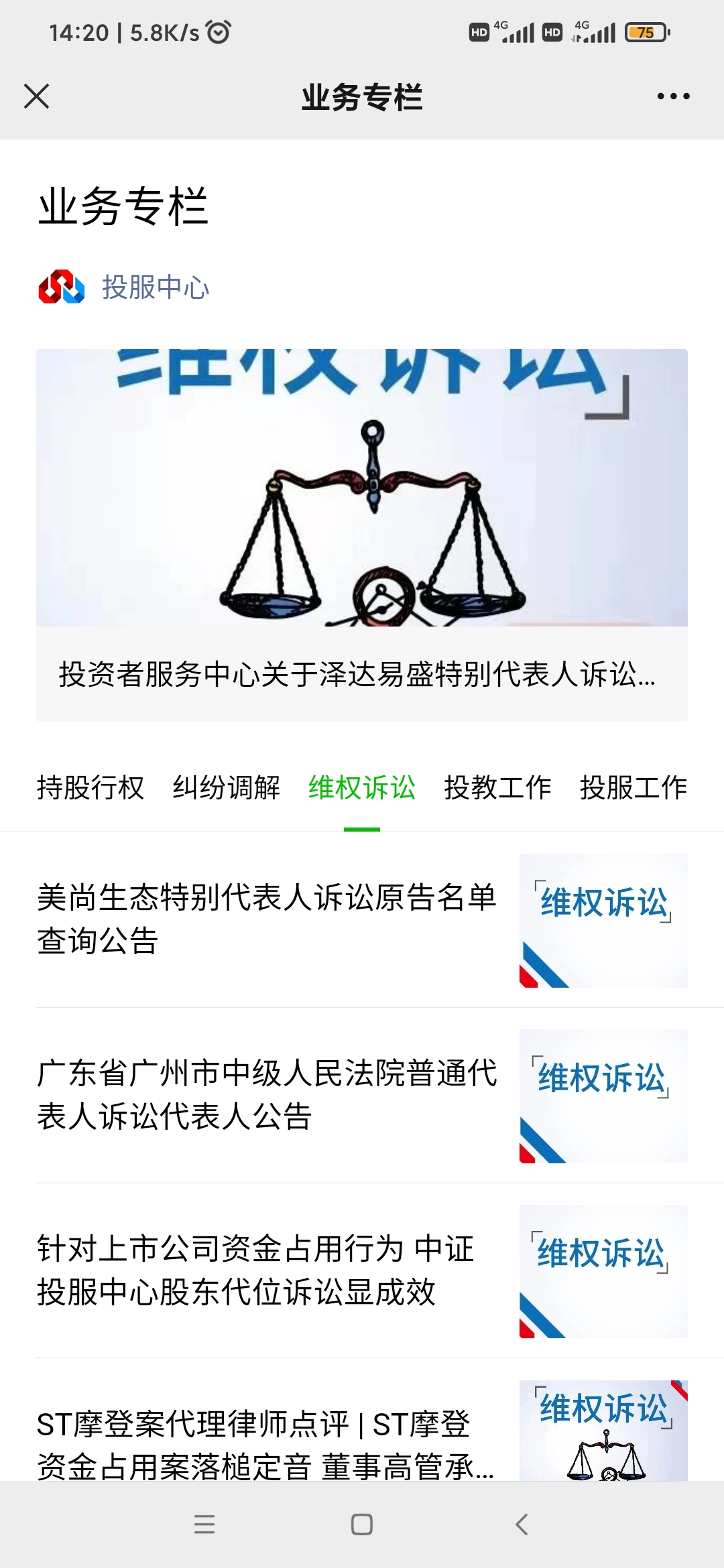Switch to the 持股行权 tab
This screenshot has width=724, height=1568.
[x=90, y=788]
